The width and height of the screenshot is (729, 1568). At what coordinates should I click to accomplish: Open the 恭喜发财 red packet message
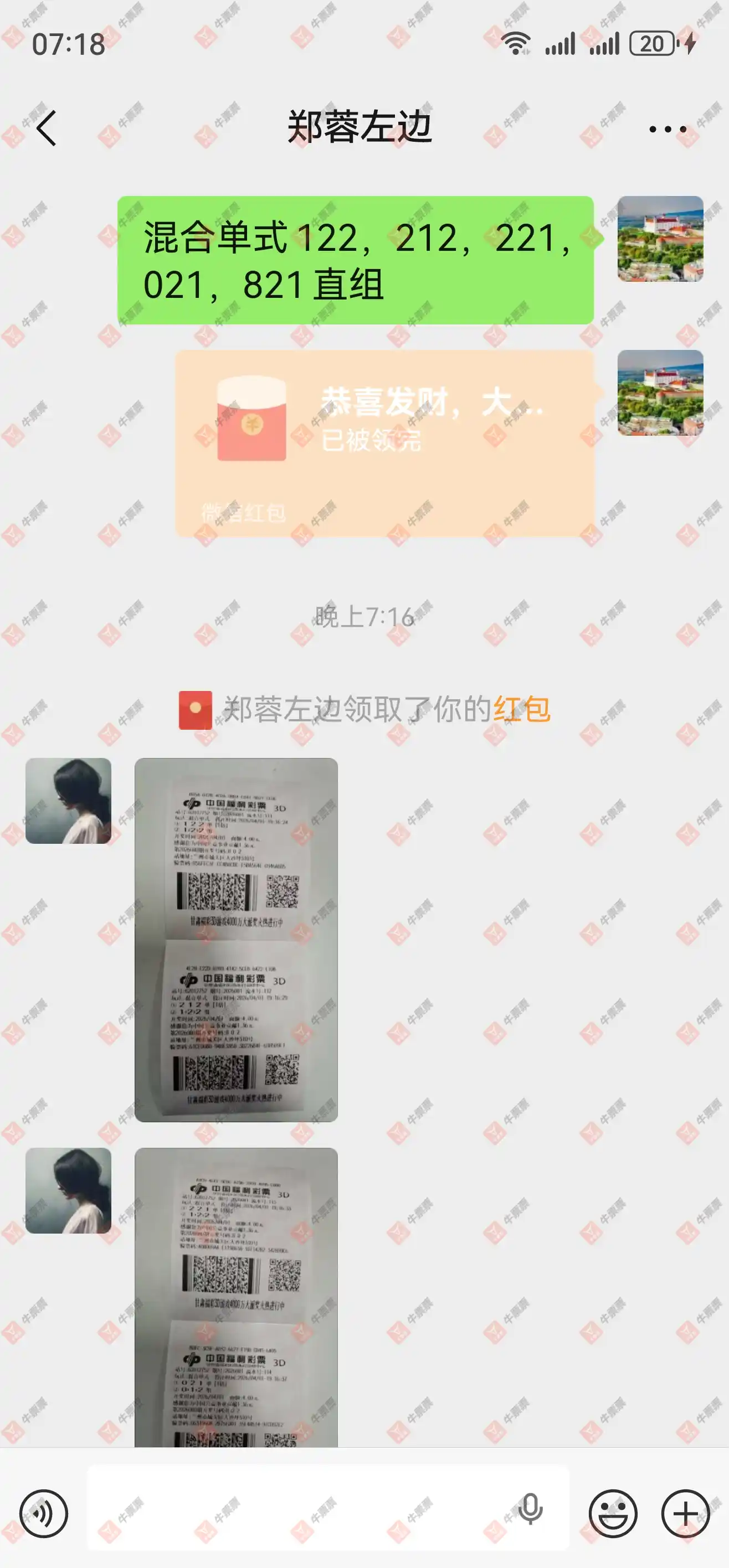(x=384, y=442)
